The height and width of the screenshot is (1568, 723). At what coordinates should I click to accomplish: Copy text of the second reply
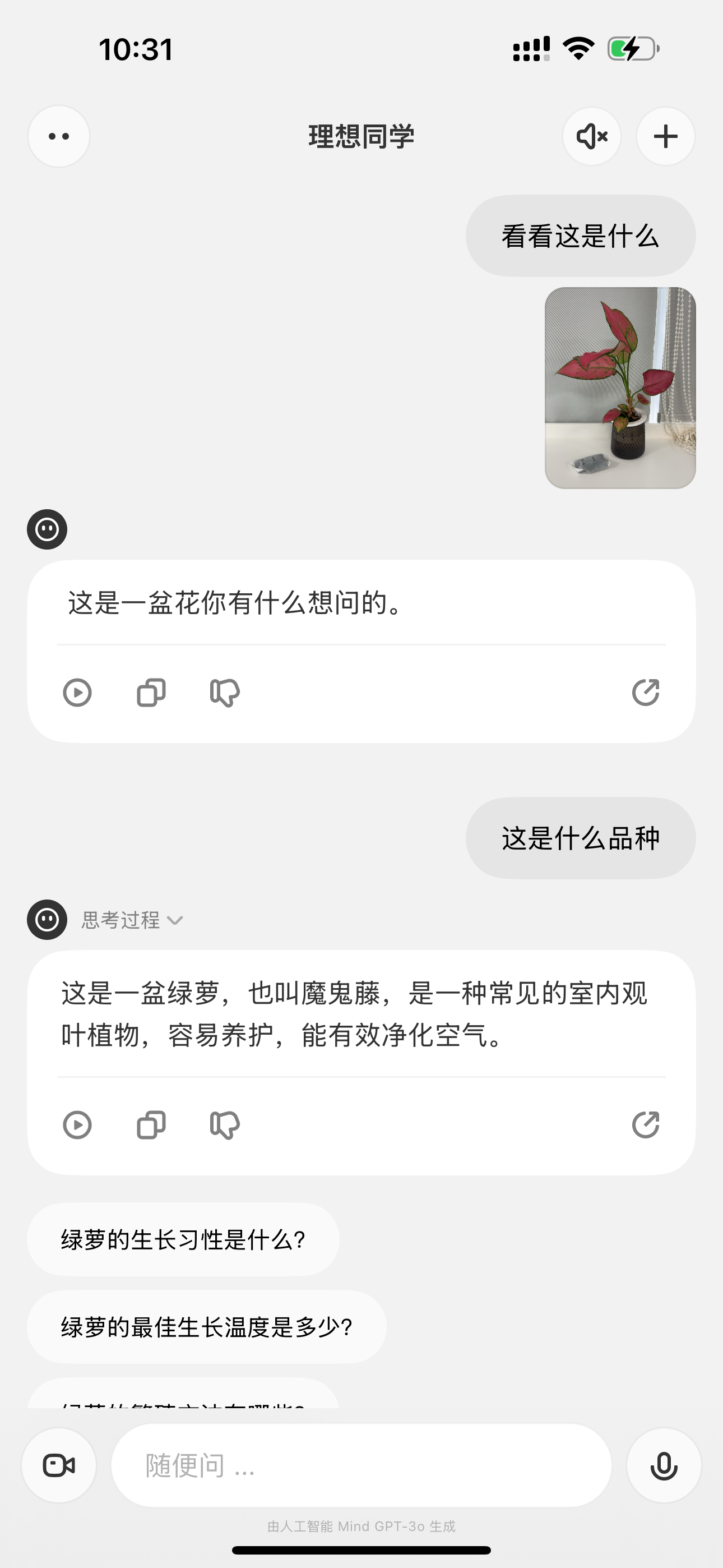click(x=150, y=1125)
